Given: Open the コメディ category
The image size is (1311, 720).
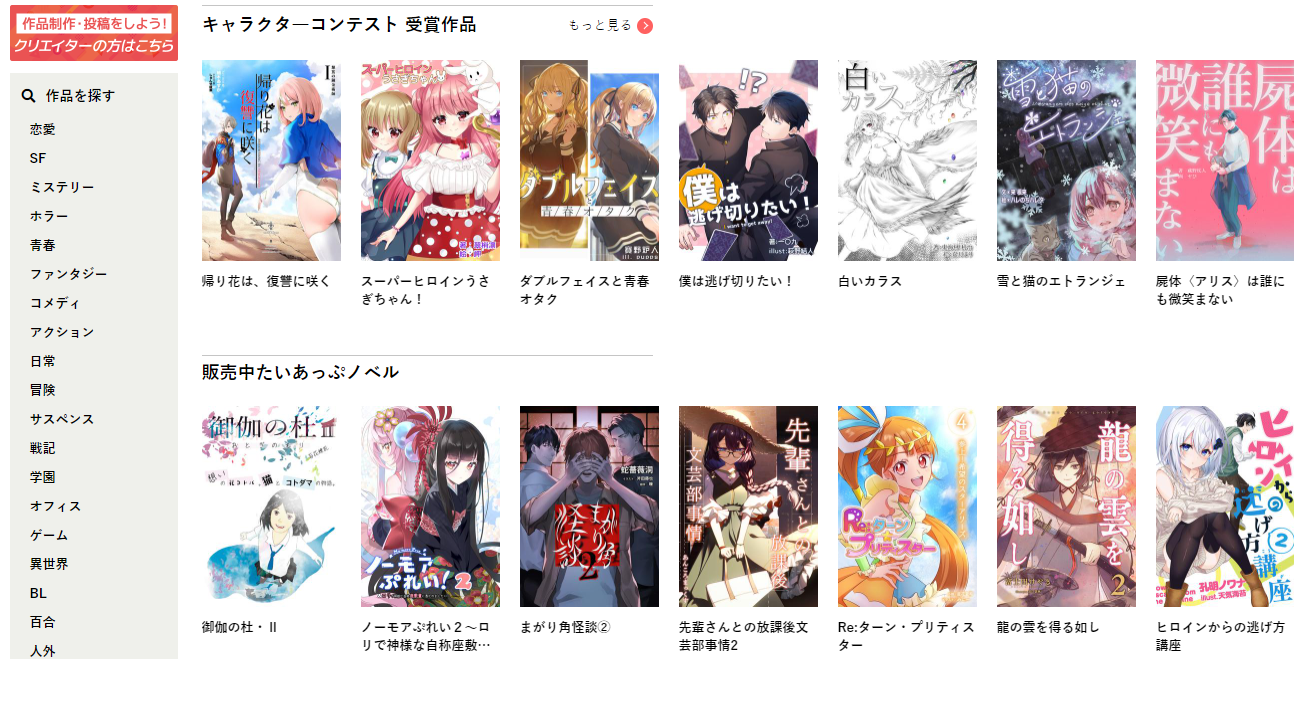Looking at the screenshot, I should (55, 303).
